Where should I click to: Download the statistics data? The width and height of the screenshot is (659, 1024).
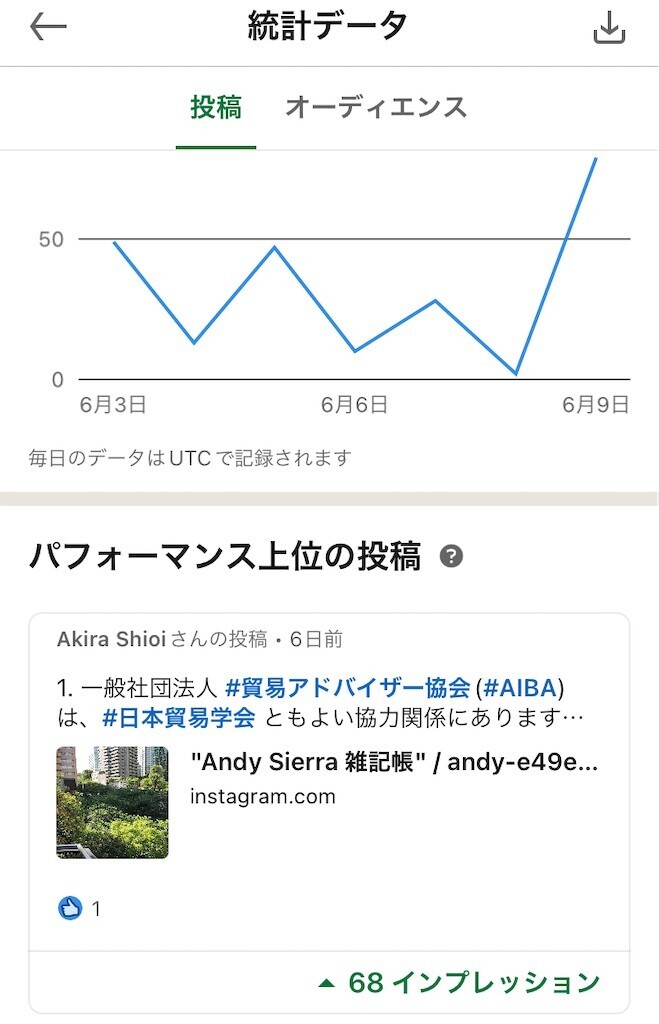609,29
